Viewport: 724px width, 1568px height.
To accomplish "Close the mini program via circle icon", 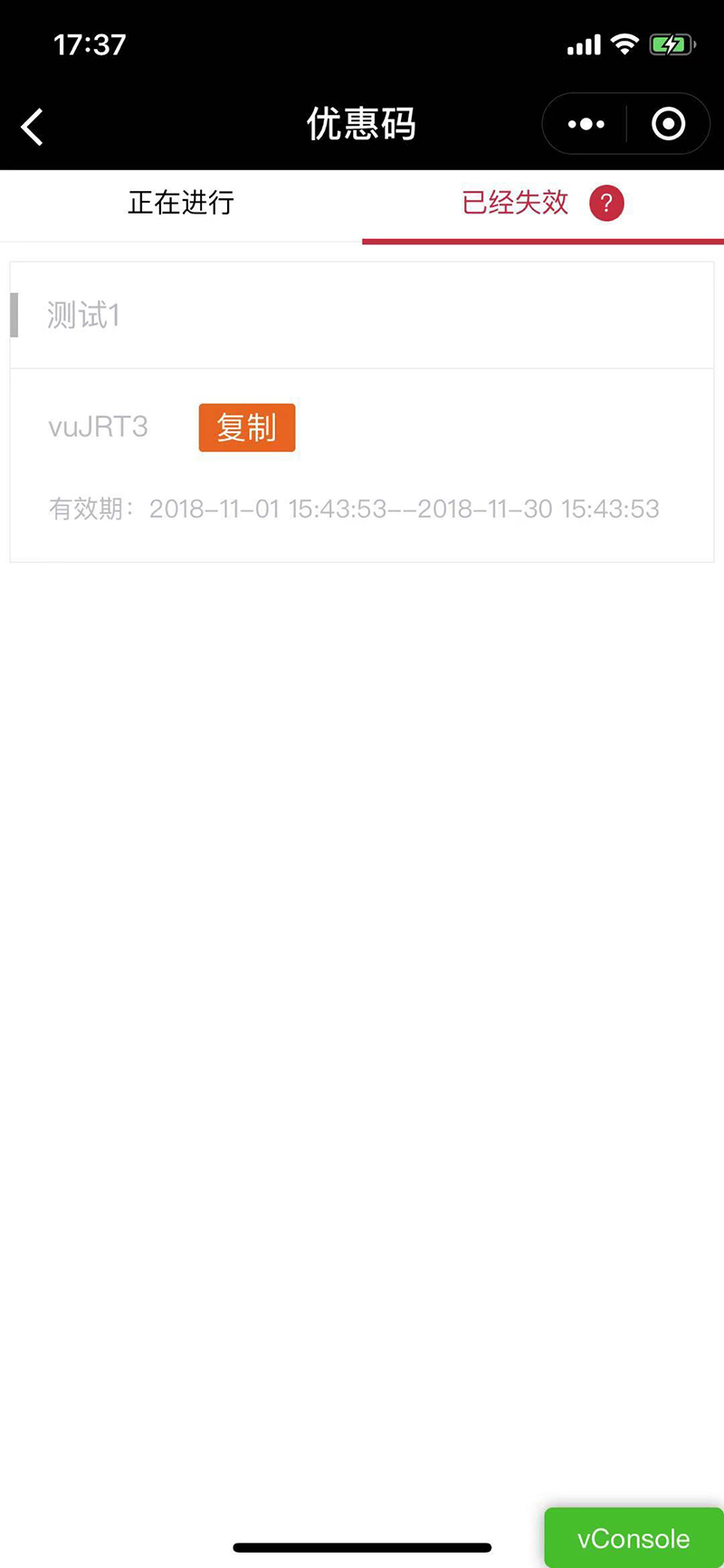I will pyautogui.click(x=668, y=124).
